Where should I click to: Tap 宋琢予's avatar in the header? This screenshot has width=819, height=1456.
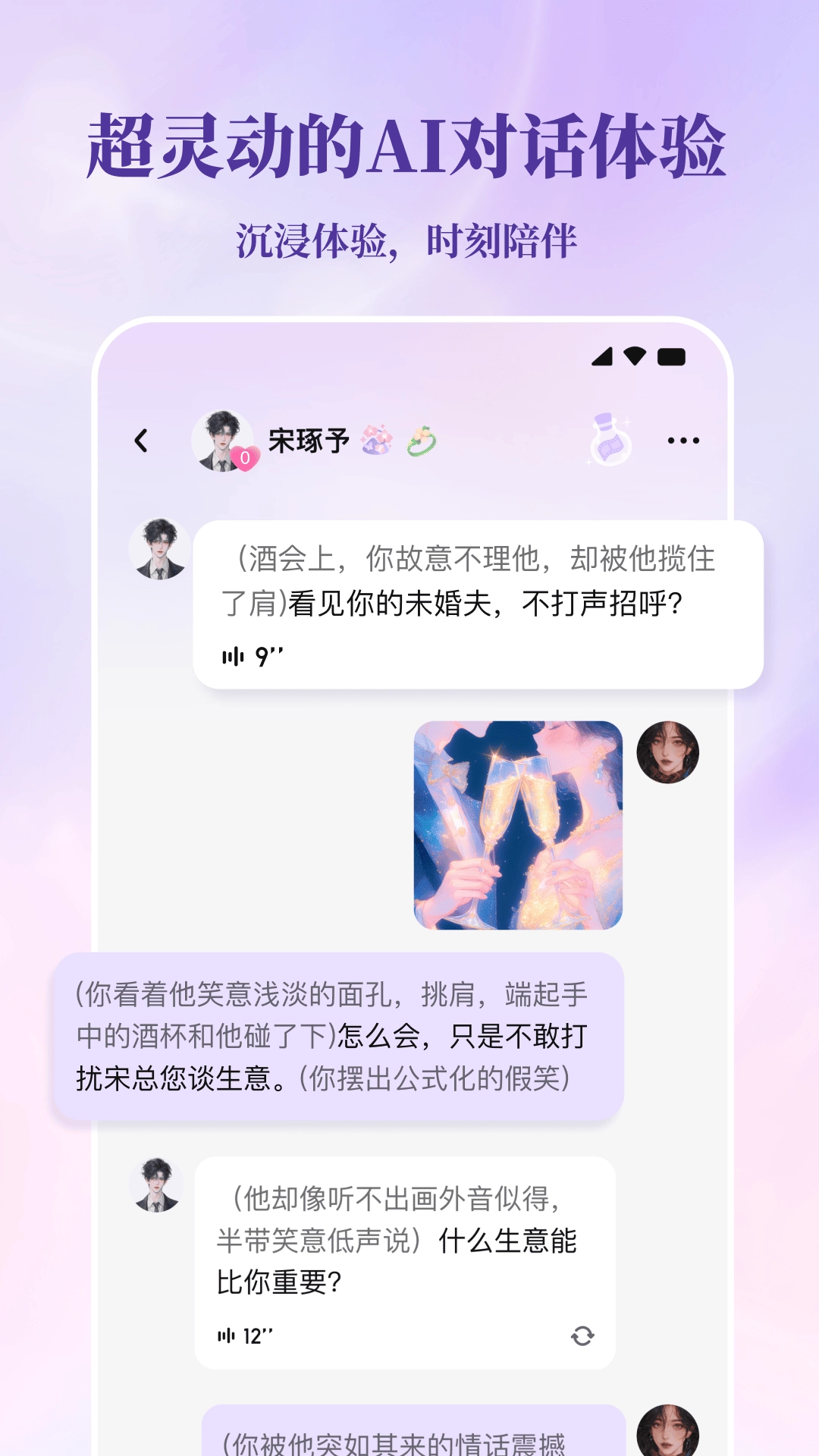221,438
